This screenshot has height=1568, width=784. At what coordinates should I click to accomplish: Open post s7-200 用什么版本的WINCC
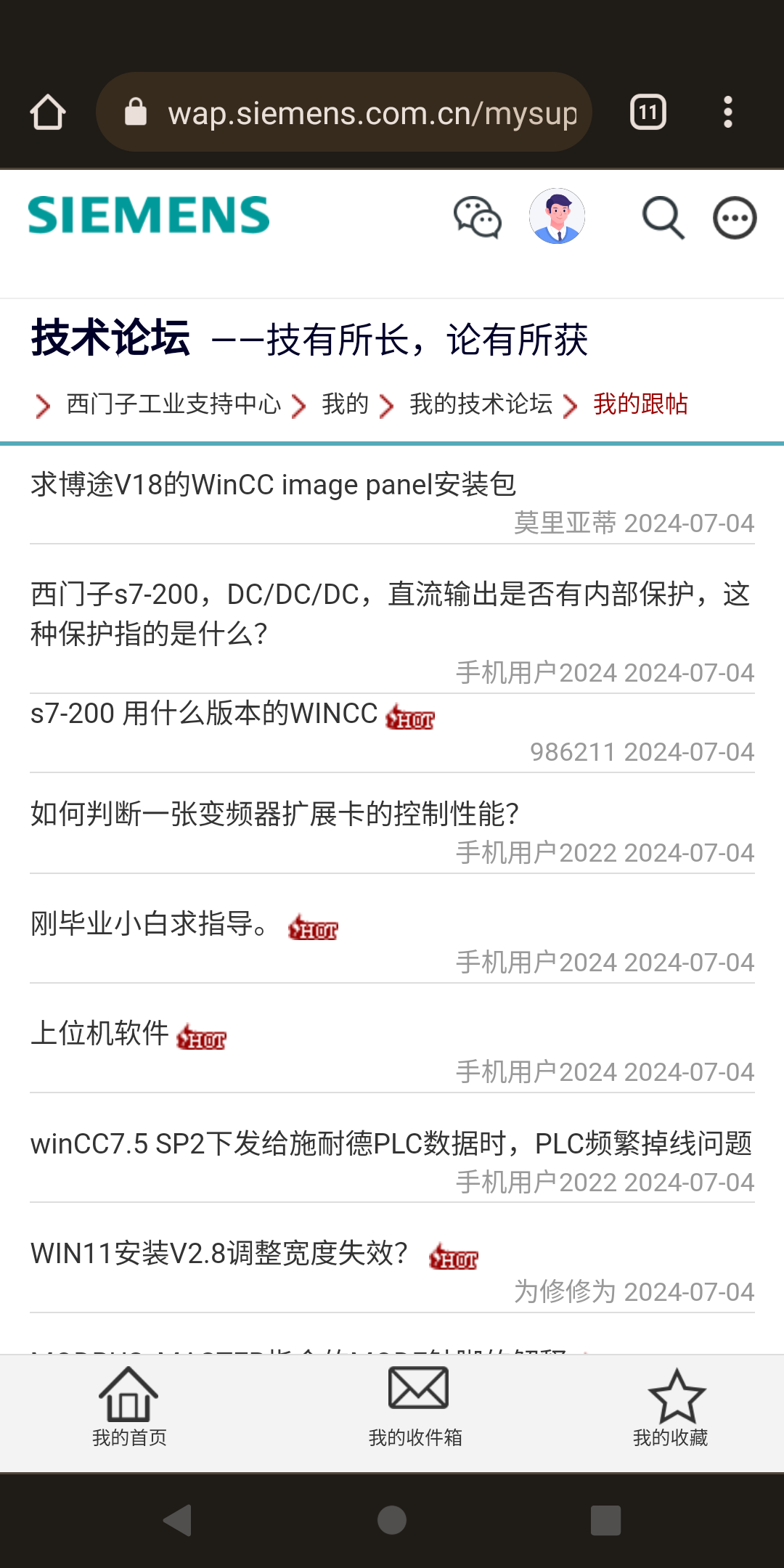[204, 714]
